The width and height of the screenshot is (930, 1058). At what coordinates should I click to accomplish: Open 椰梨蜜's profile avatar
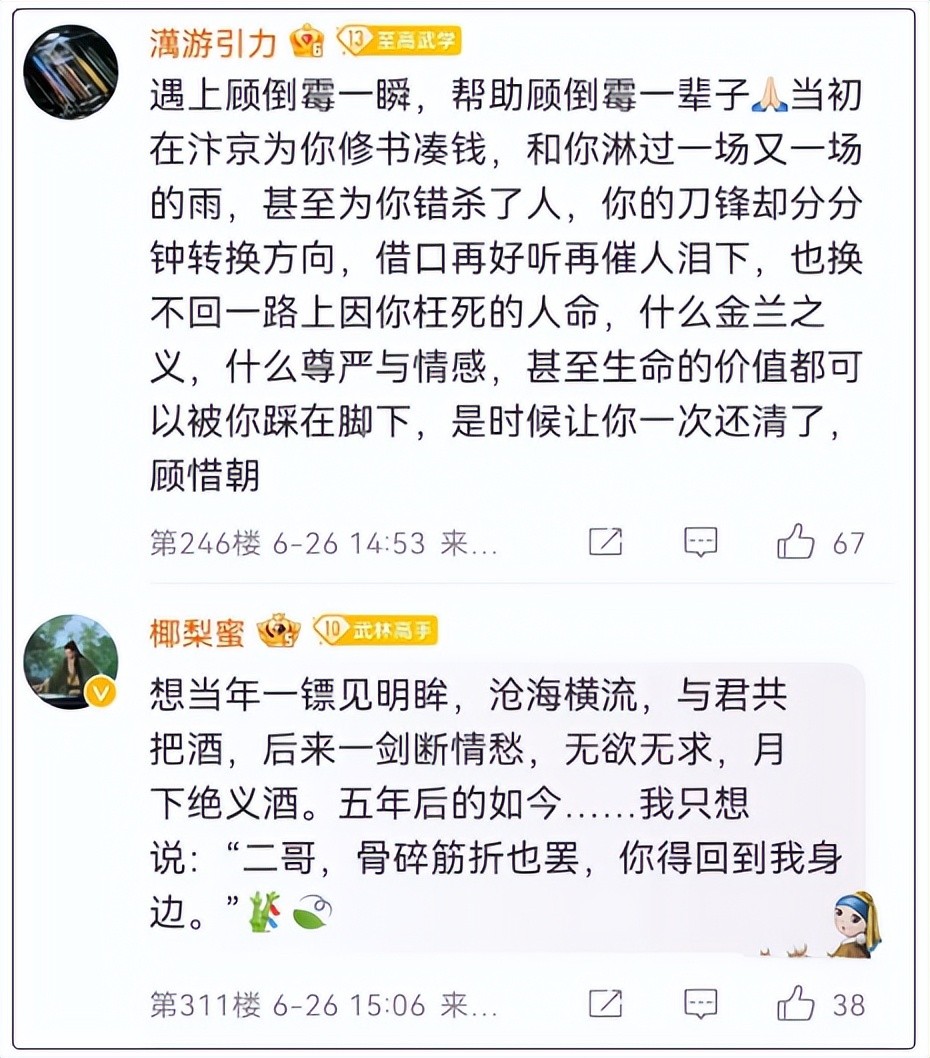pos(70,661)
